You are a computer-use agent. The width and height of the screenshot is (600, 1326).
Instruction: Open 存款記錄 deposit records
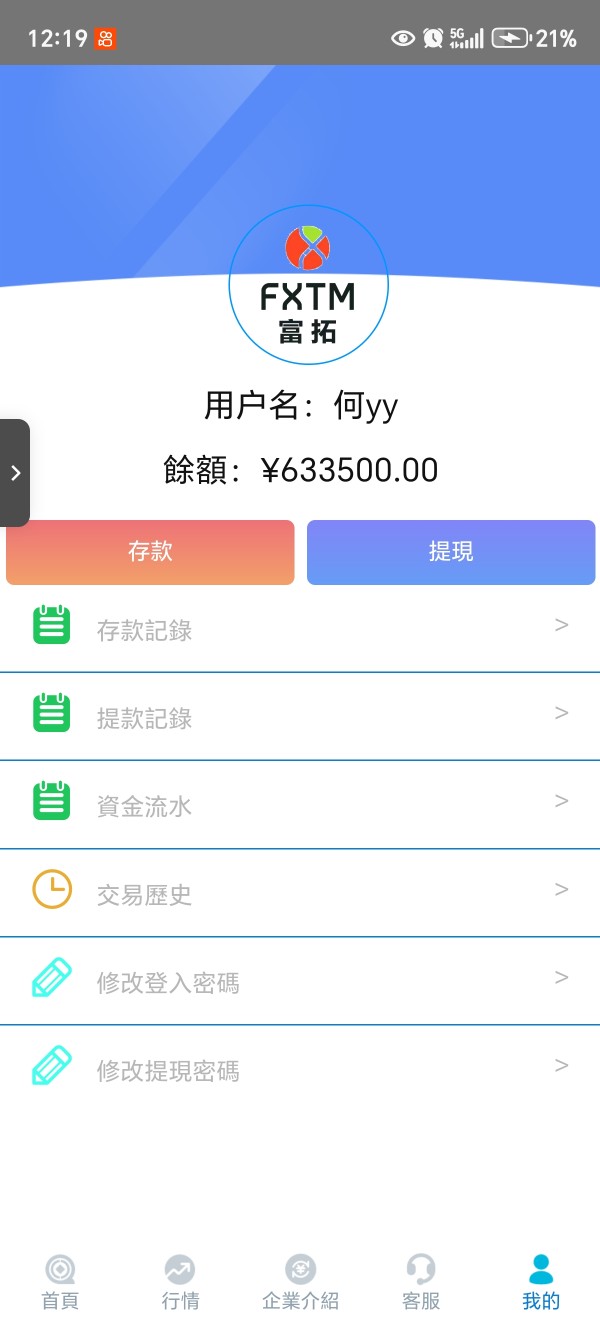(300, 629)
